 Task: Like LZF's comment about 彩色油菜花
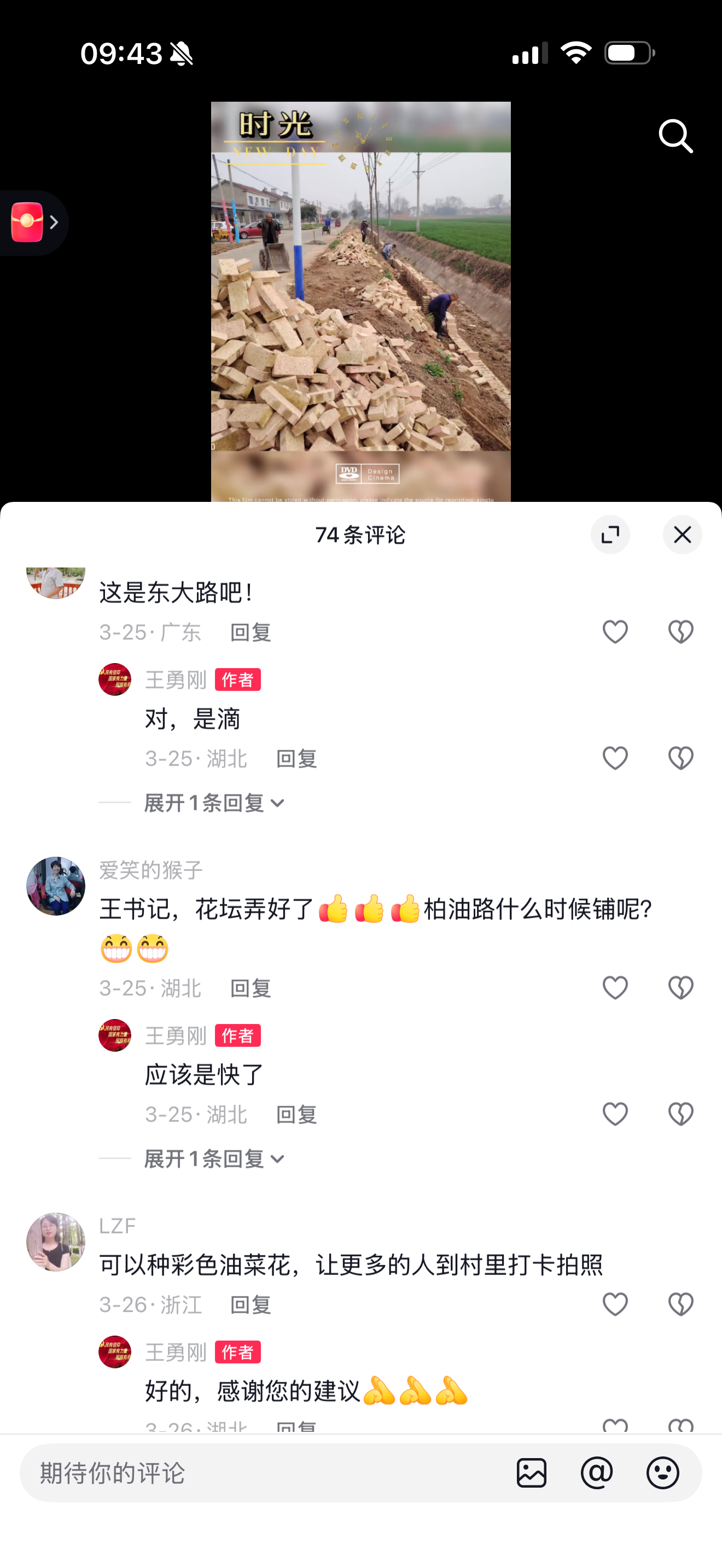[615, 1304]
